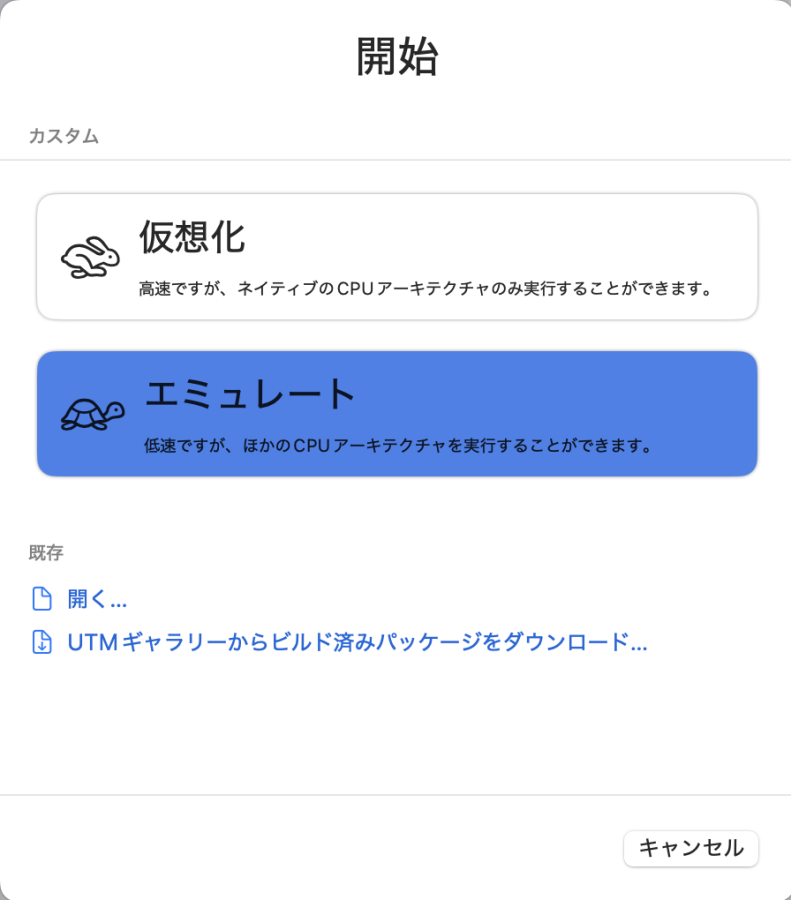Select the 仮想化 (Virtualize) option
Viewport: 791px width, 900px height.
click(396, 257)
